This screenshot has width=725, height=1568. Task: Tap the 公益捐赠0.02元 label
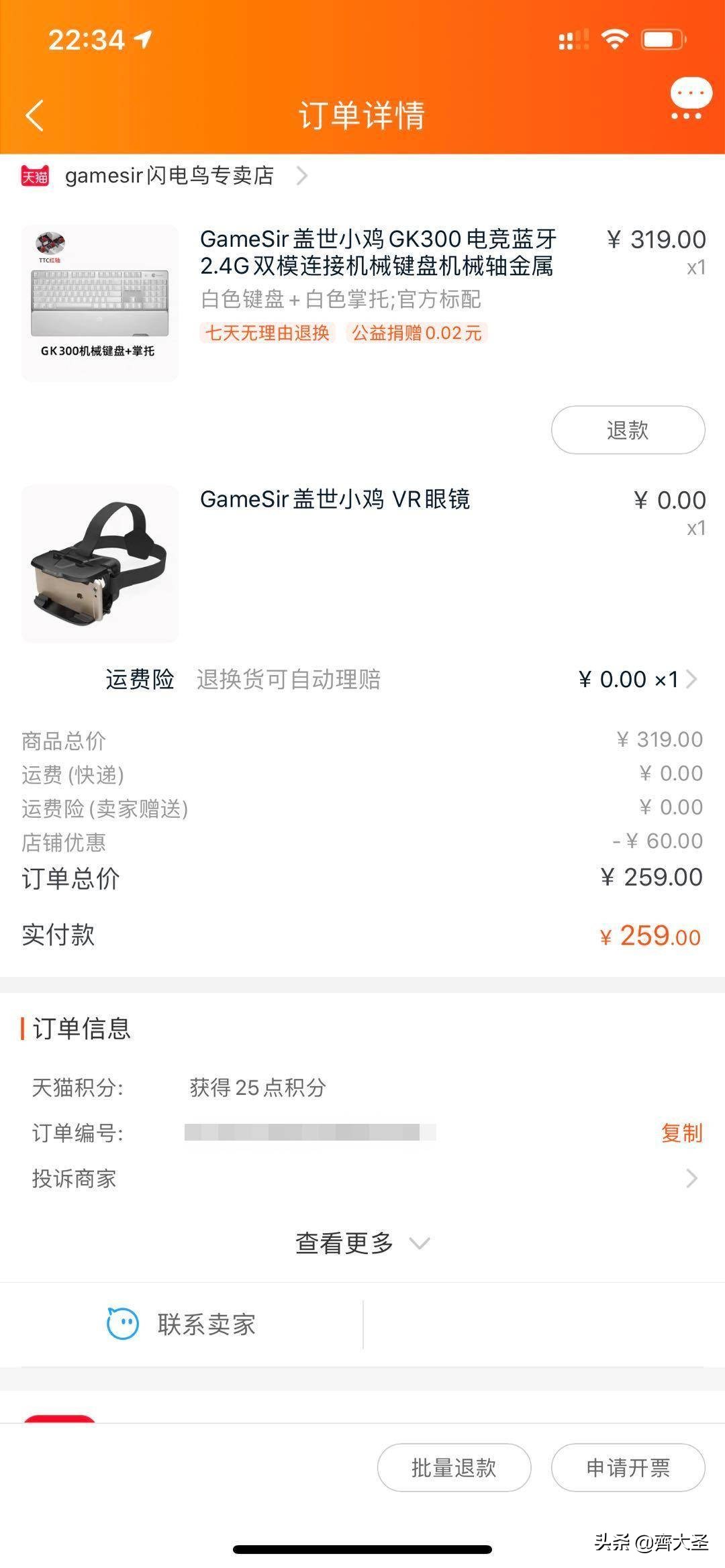tap(416, 334)
